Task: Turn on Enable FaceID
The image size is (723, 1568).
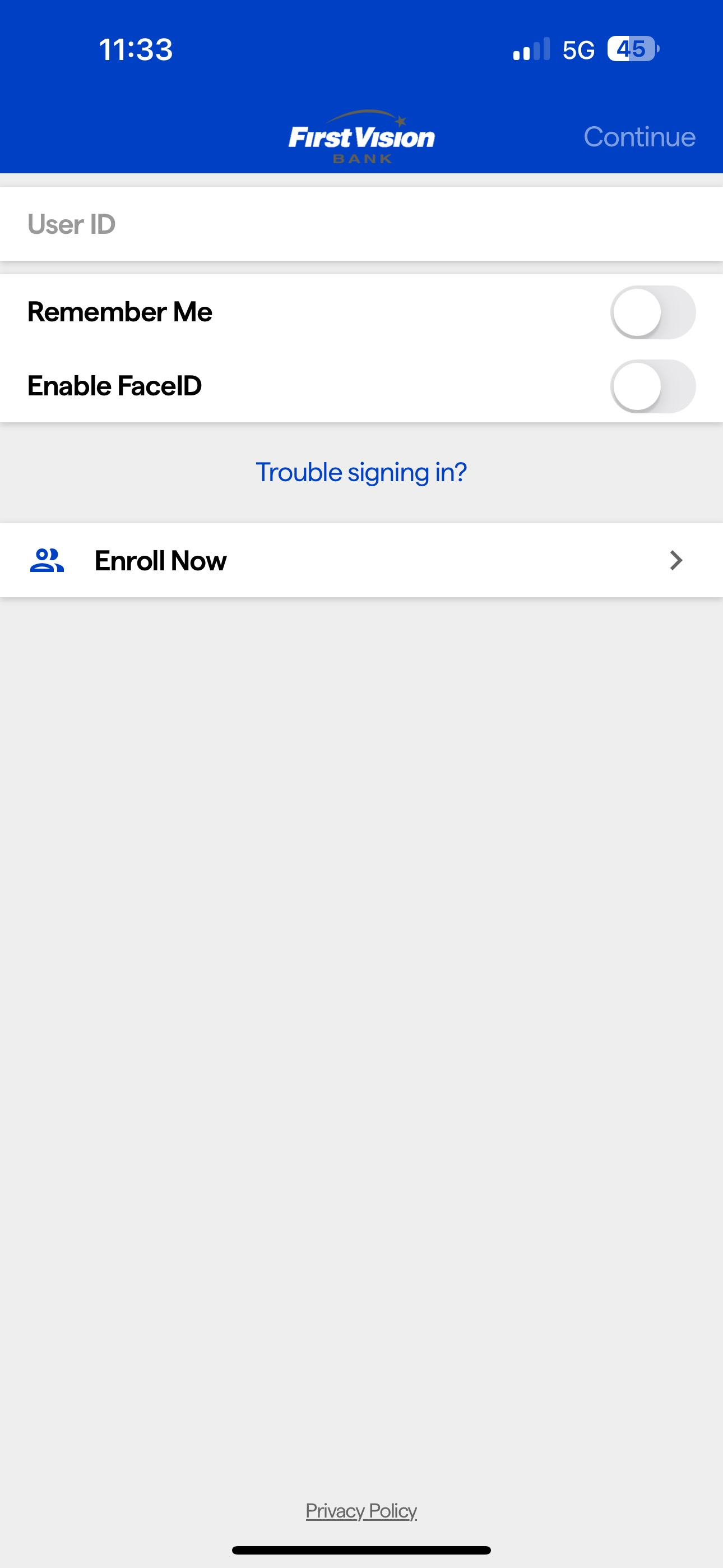Action: click(x=654, y=385)
